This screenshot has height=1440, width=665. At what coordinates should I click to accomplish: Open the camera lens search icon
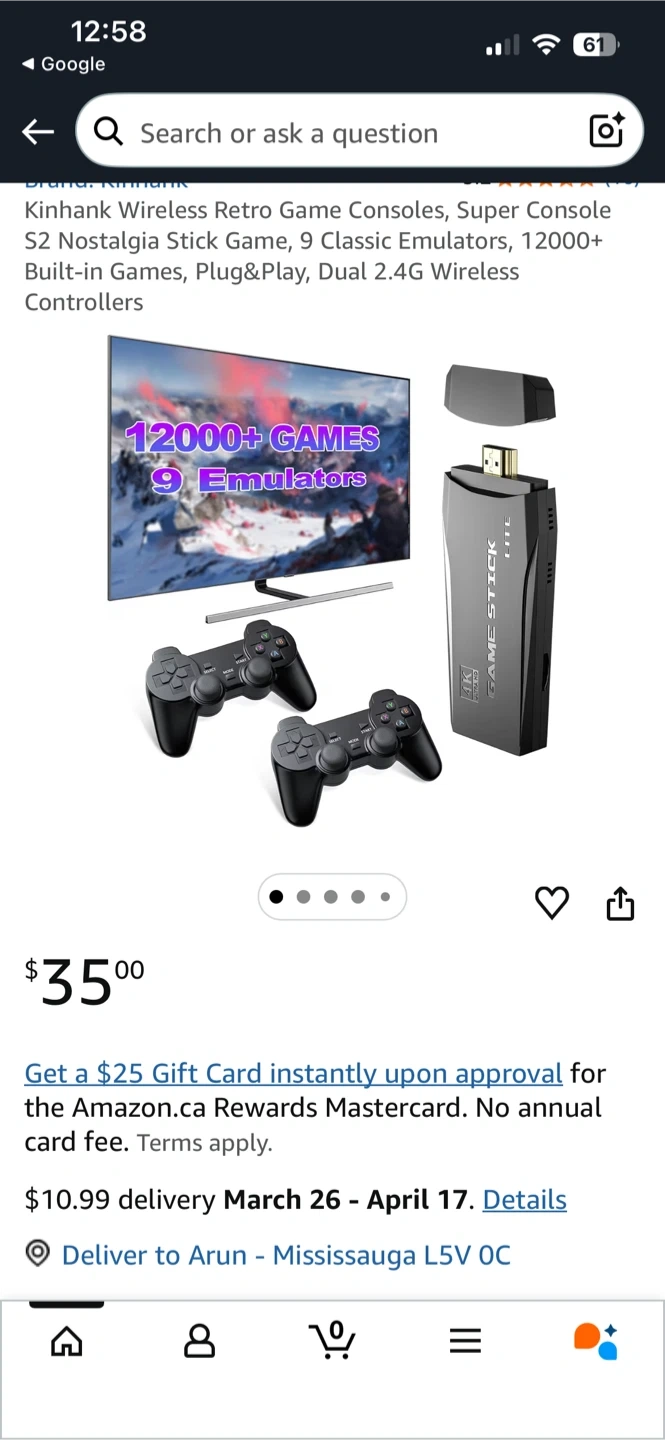606,131
